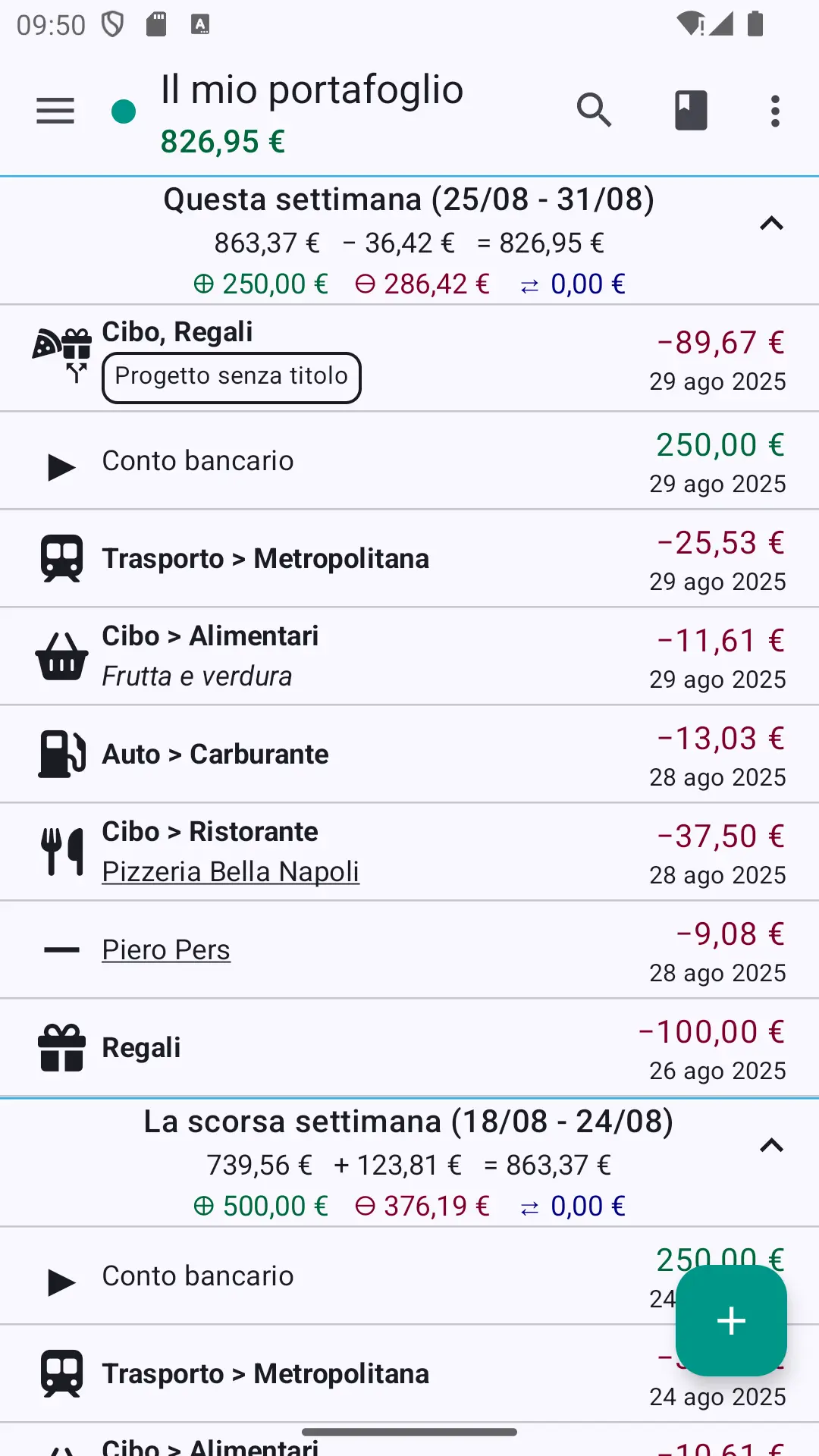Viewport: 819px width, 1456px height.
Task: Open the Auto Carburante transaction
Action: (409, 755)
